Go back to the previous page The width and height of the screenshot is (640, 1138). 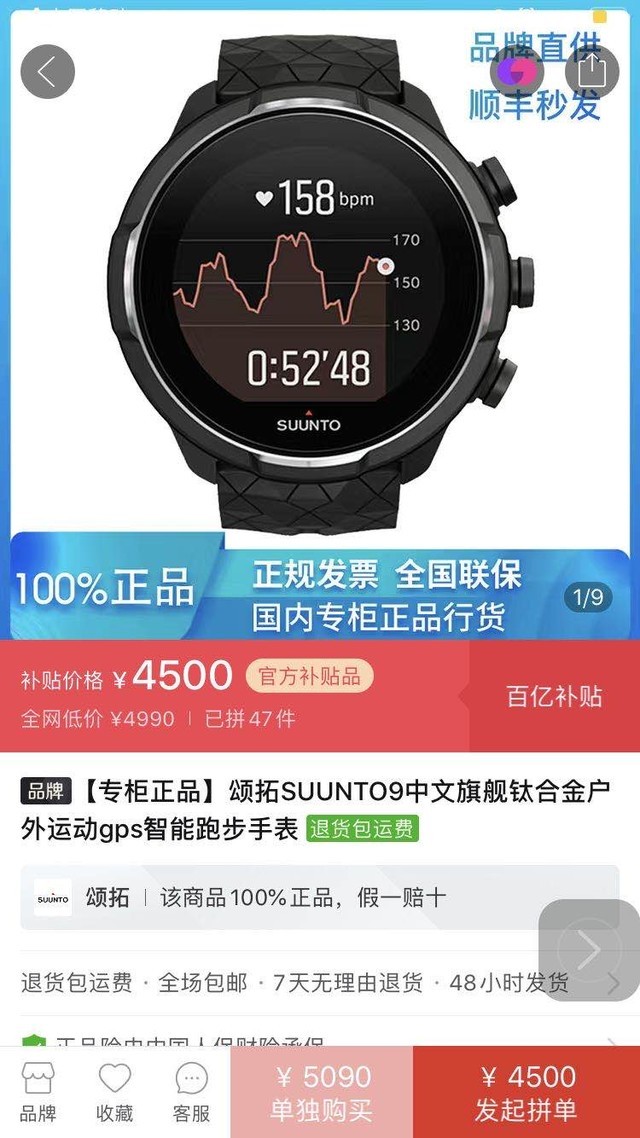pyautogui.click(x=47, y=72)
